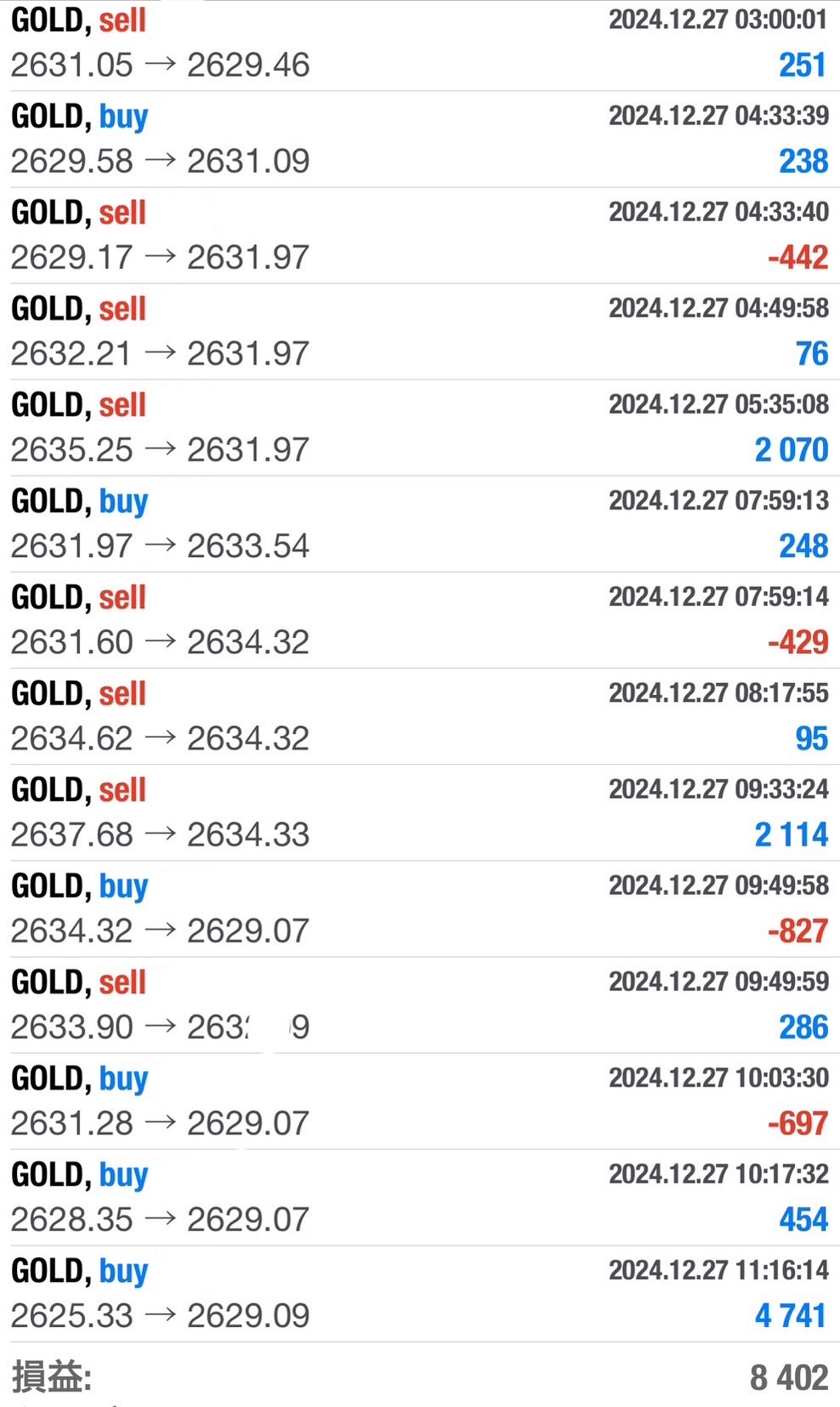Expand the sell trade with -429 loss

click(420, 620)
